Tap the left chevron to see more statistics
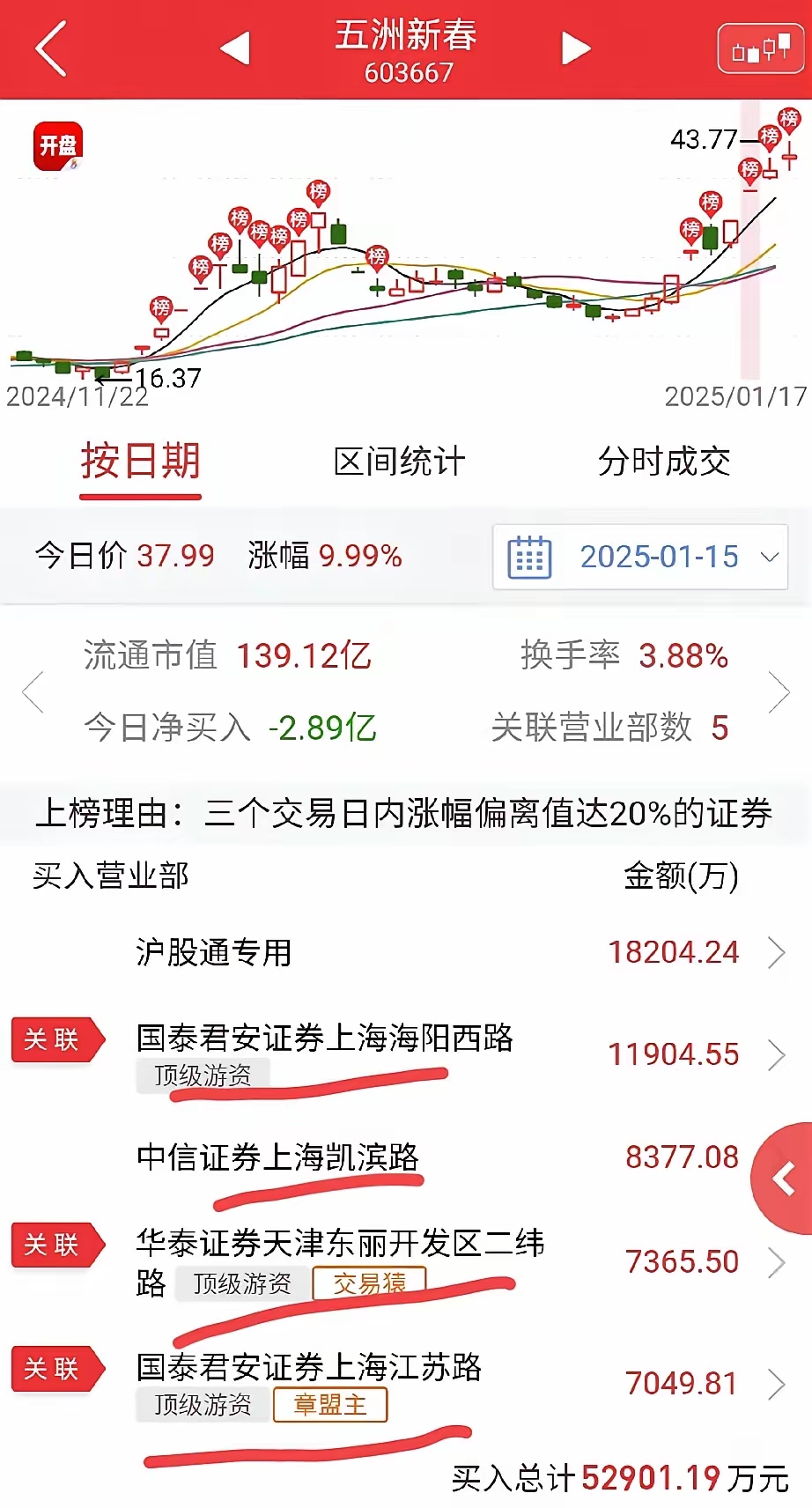The height and width of the screenshot is (1508, 812). 33,692
